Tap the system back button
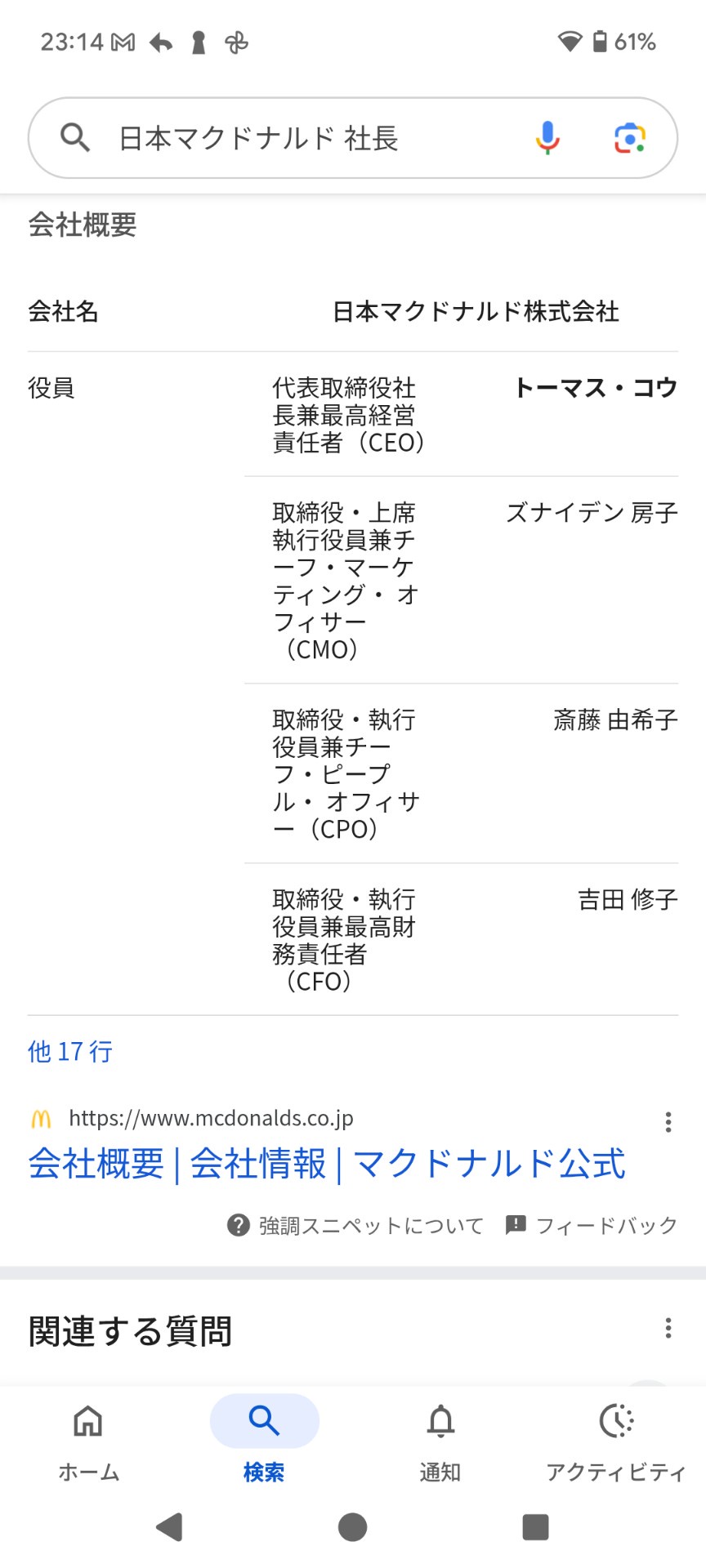 click(x=169, y=1526)
